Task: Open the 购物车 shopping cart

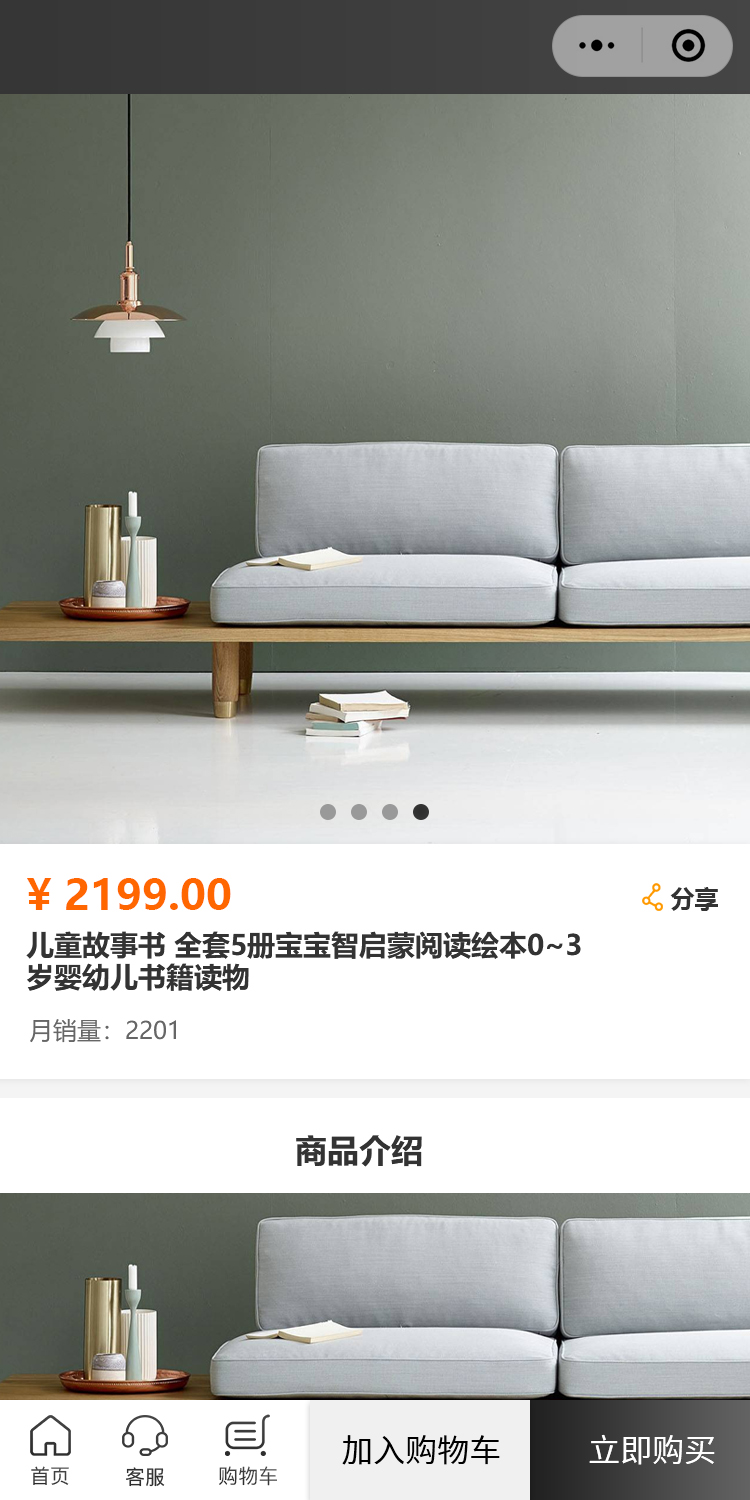Action: coord(247,1450)
